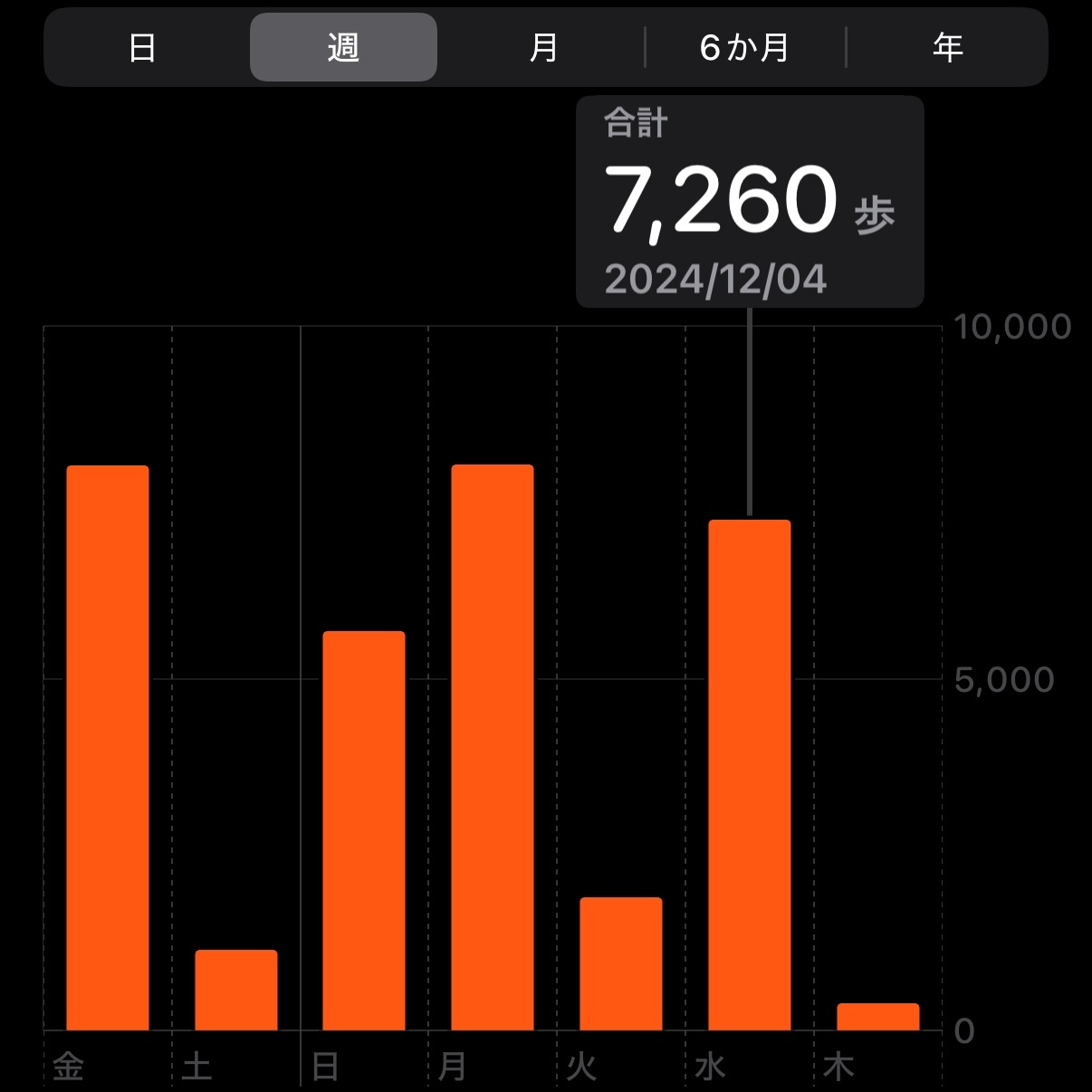Select the 日 (Sunday) step bar
Screen dimensions: 1092x1092
(x=364, y=830)
